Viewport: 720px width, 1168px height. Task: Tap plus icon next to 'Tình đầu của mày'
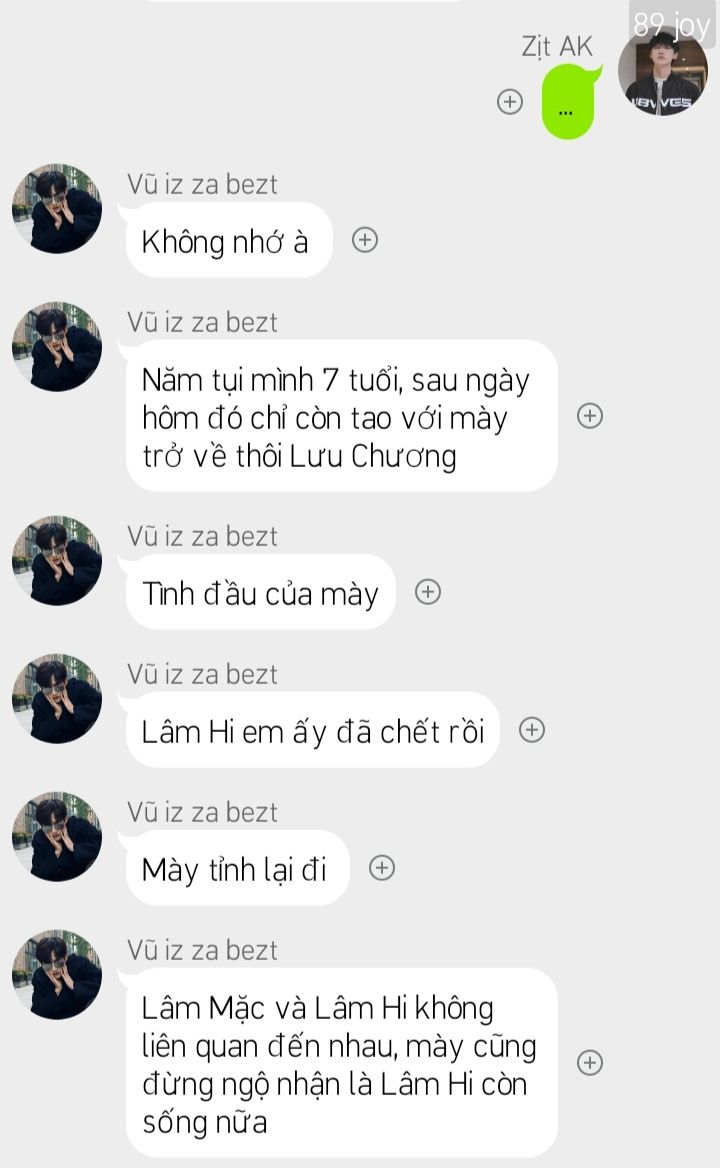click(428, 592)
